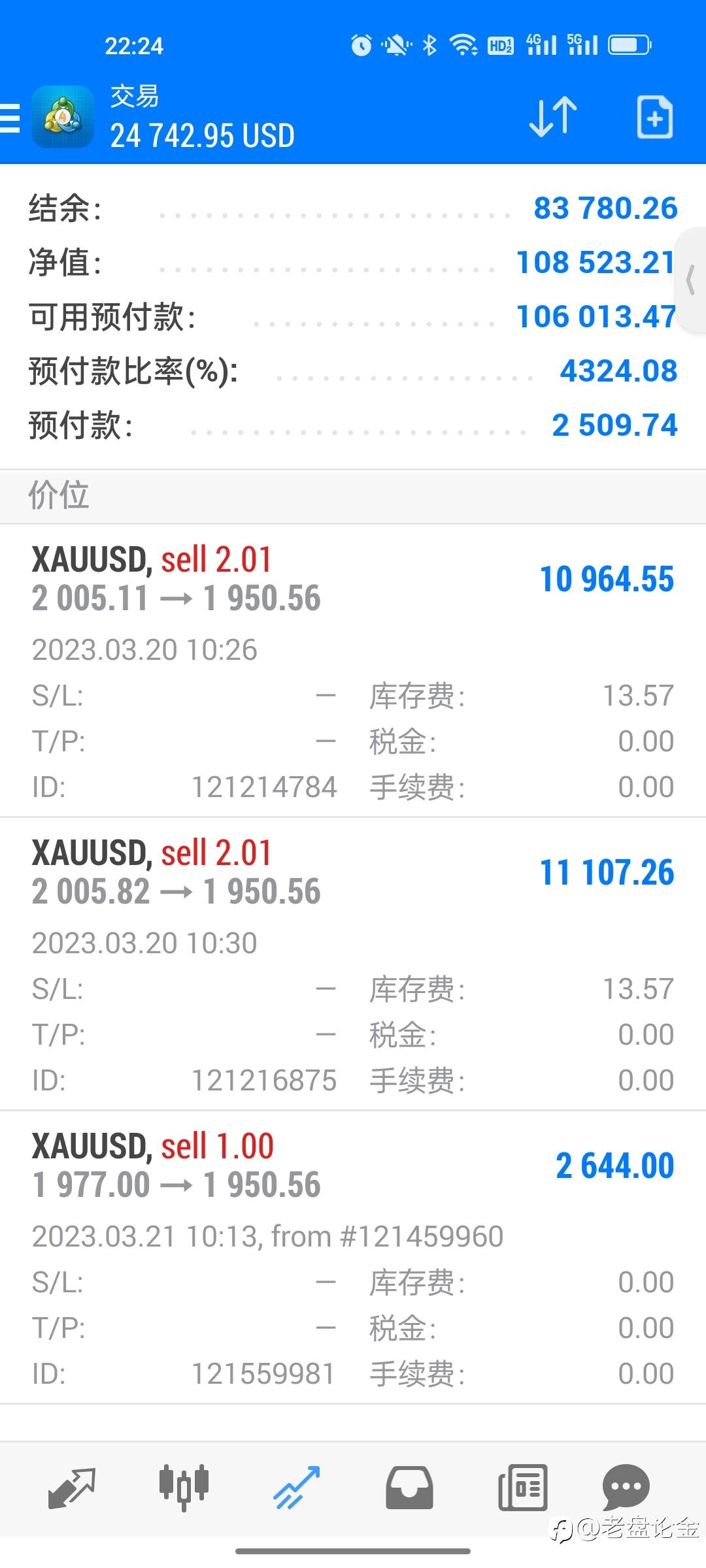Open sell 1.00 position from 1977.00
Viewport: 706px width, 1568px height.
[x=353, y=1257]
